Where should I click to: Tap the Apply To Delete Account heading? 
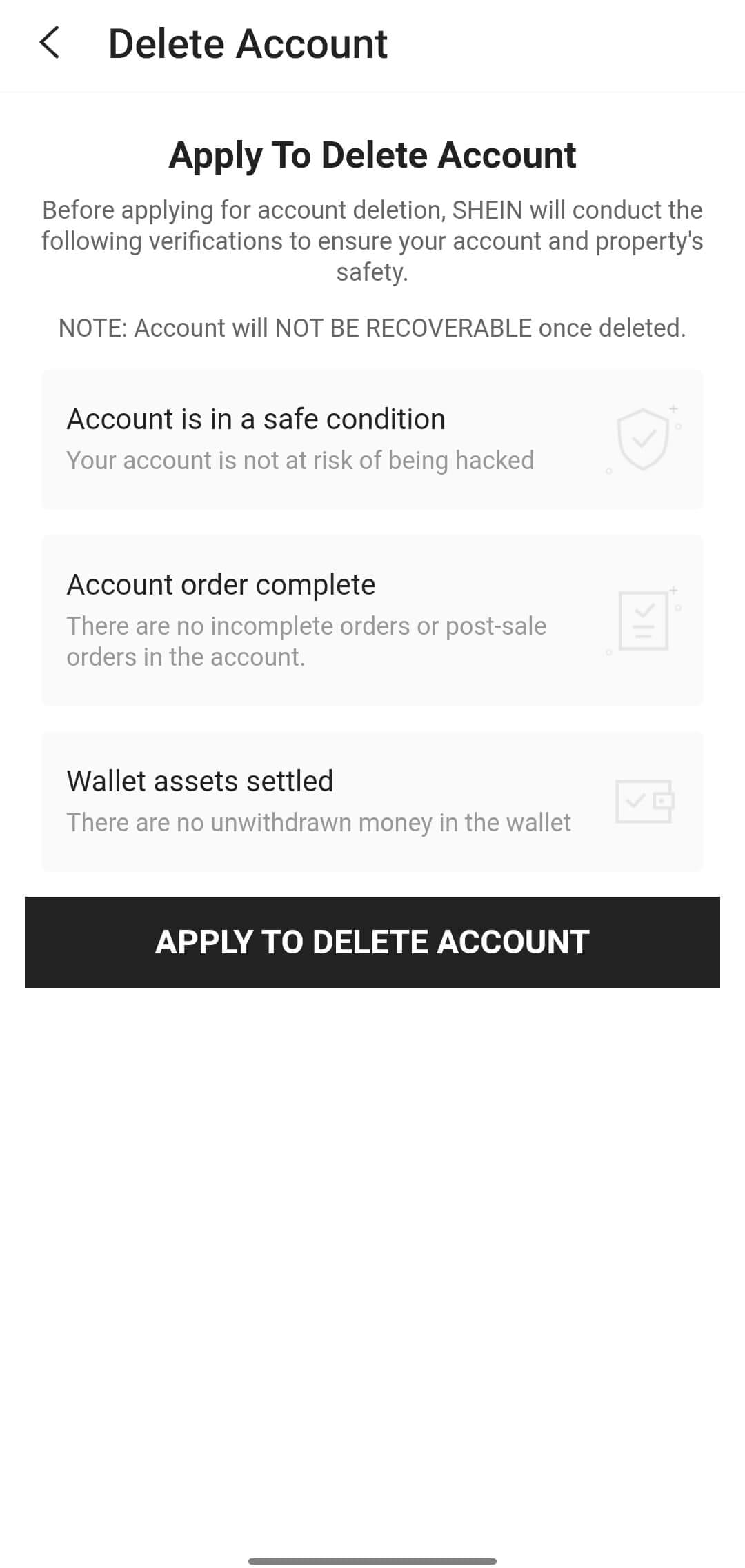pyautogui.click(x=372, y=154)
